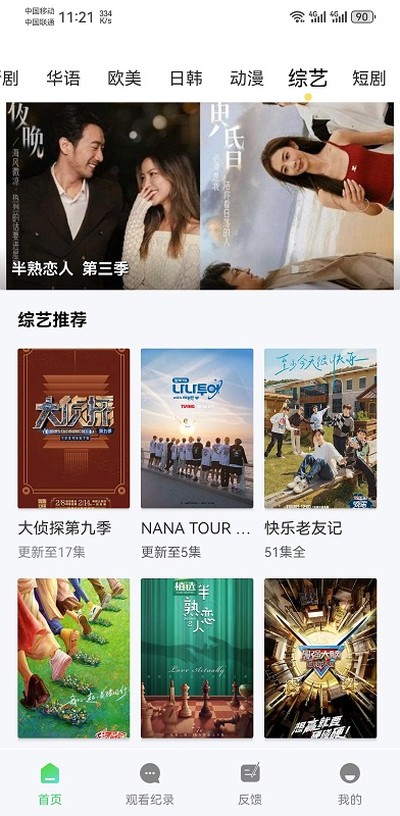
Task: Go to the 短剧 tab
Action: click(x=369, y=79)
